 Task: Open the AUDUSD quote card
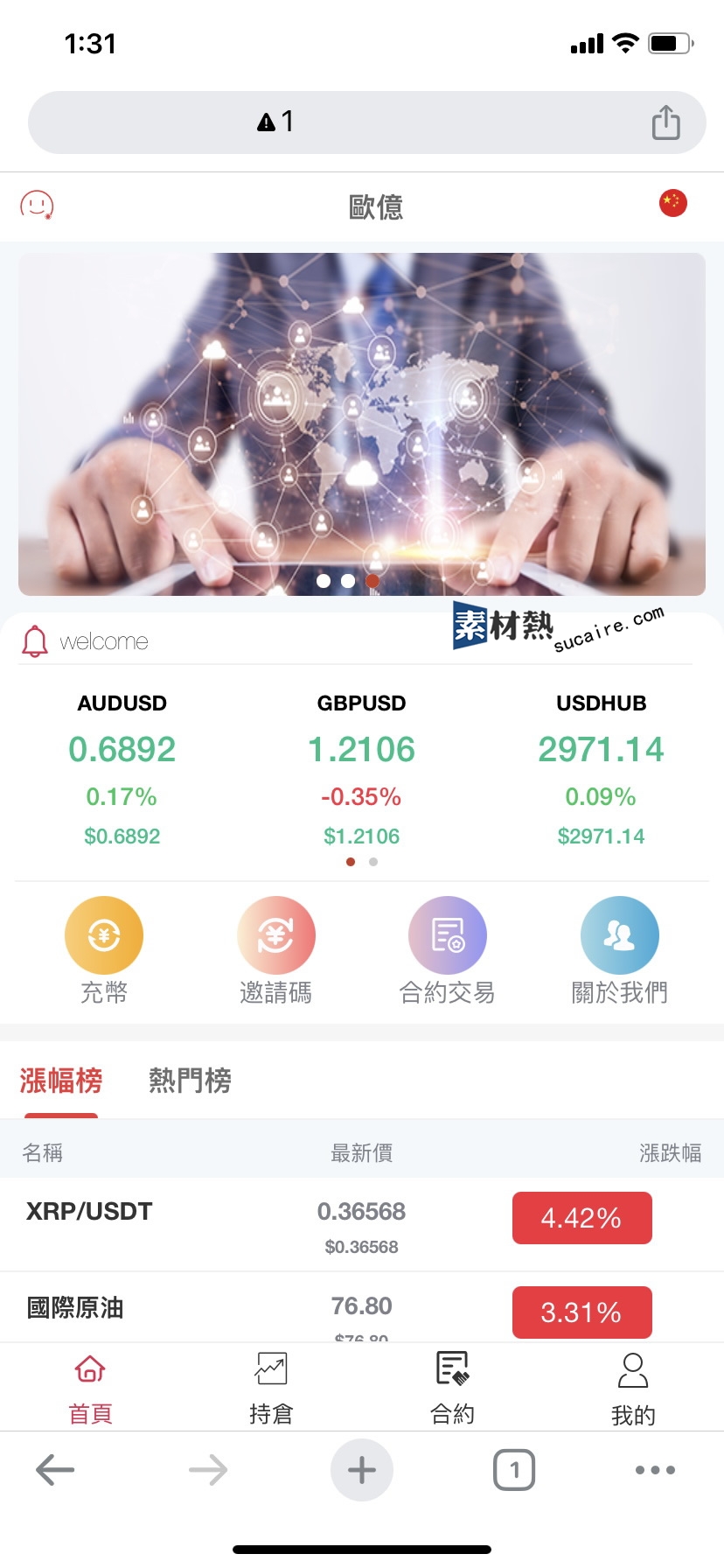tap(122, 768)
